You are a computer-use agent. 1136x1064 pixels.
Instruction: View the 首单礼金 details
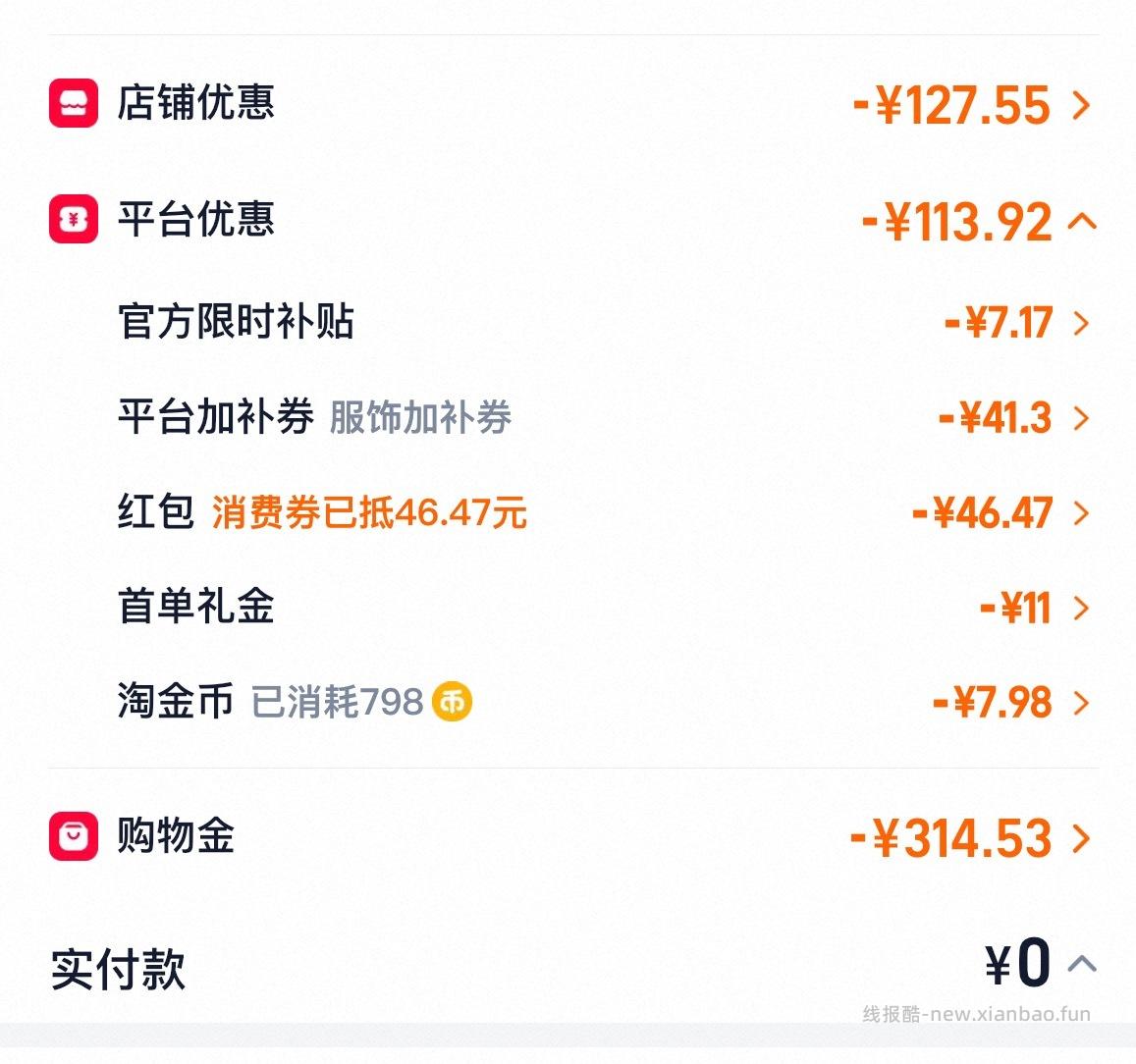(1081, 609)
